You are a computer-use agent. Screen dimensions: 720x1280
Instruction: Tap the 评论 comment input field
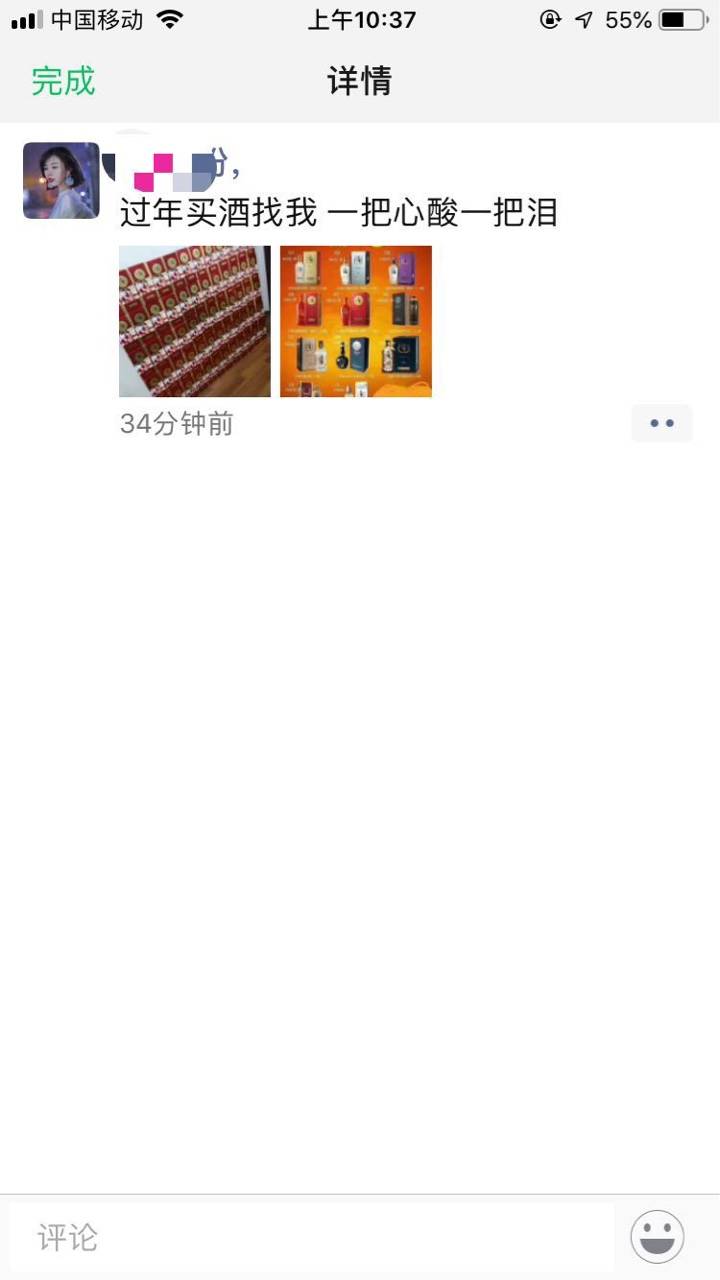point(310,1237)
